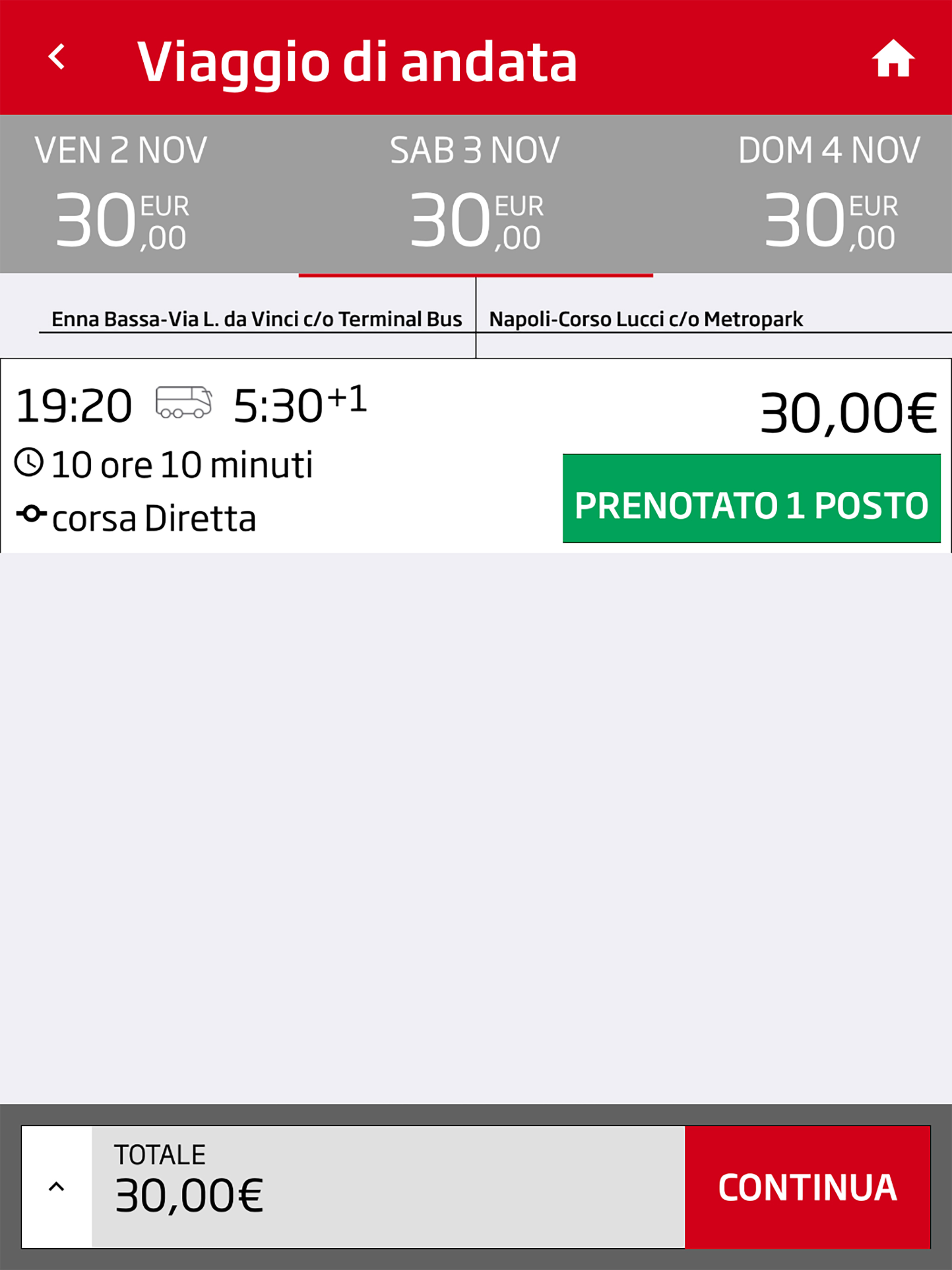Switch to the DOM 4 NOV date
The image size is (952, 1270).
coord(829,193)
